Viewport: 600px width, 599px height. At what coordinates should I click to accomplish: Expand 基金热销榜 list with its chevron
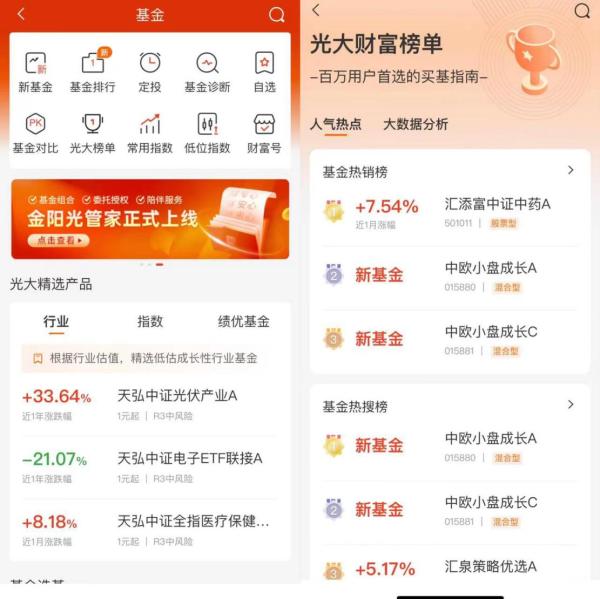[x=571, y=171]
